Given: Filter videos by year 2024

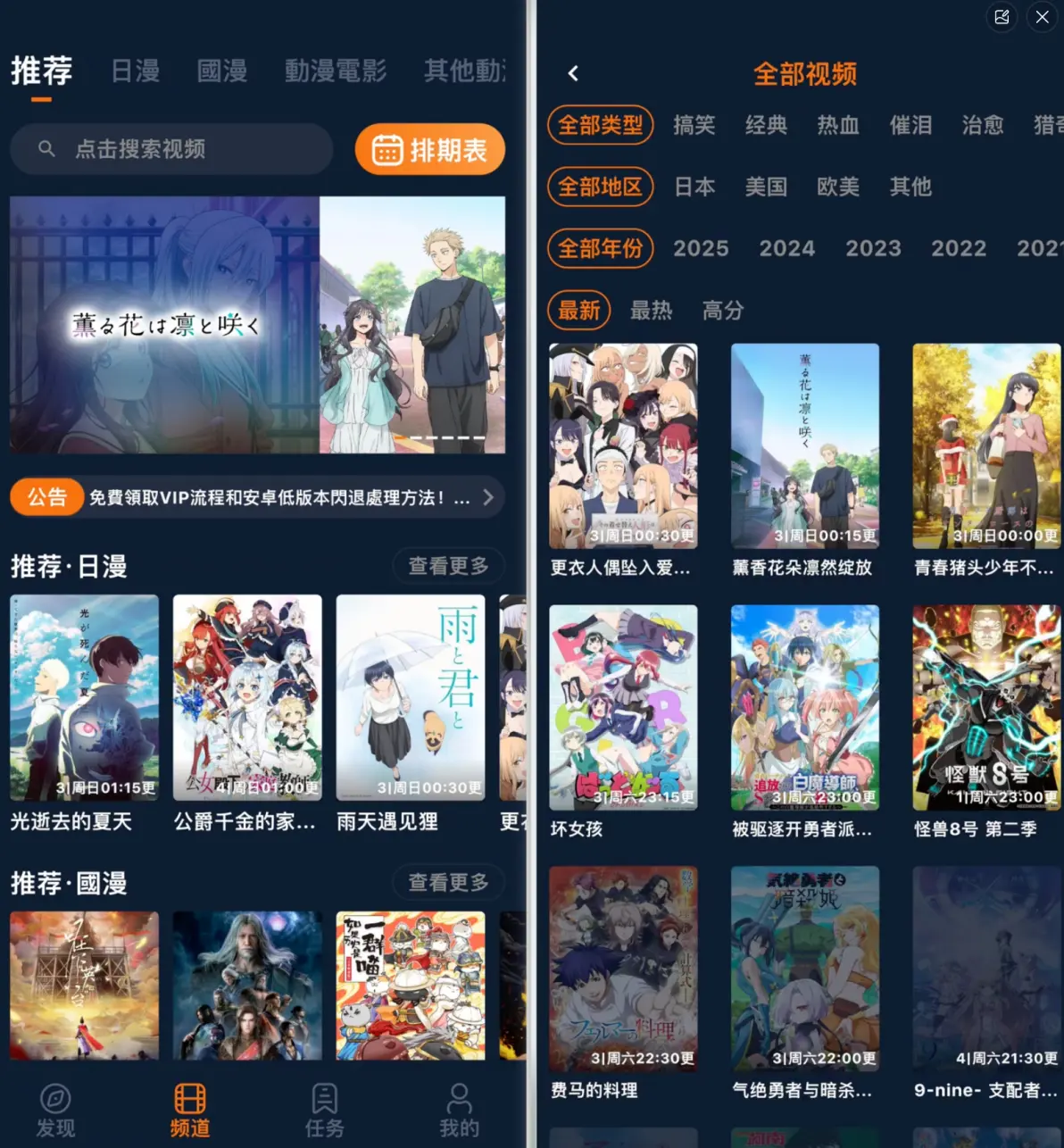Looking at the screenshot, I should pyautogui.click(x=786, y=248).
